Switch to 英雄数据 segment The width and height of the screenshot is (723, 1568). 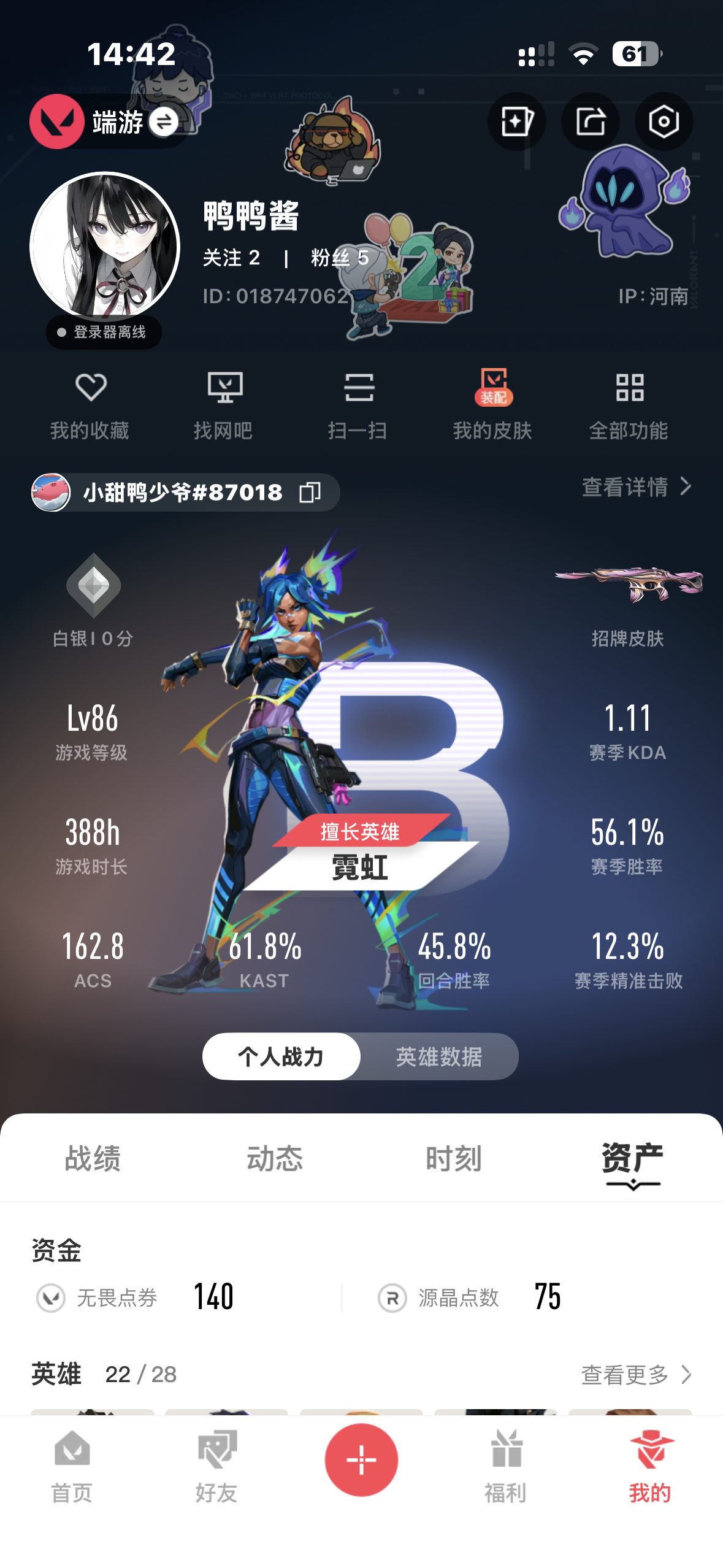pos(439,1056)
